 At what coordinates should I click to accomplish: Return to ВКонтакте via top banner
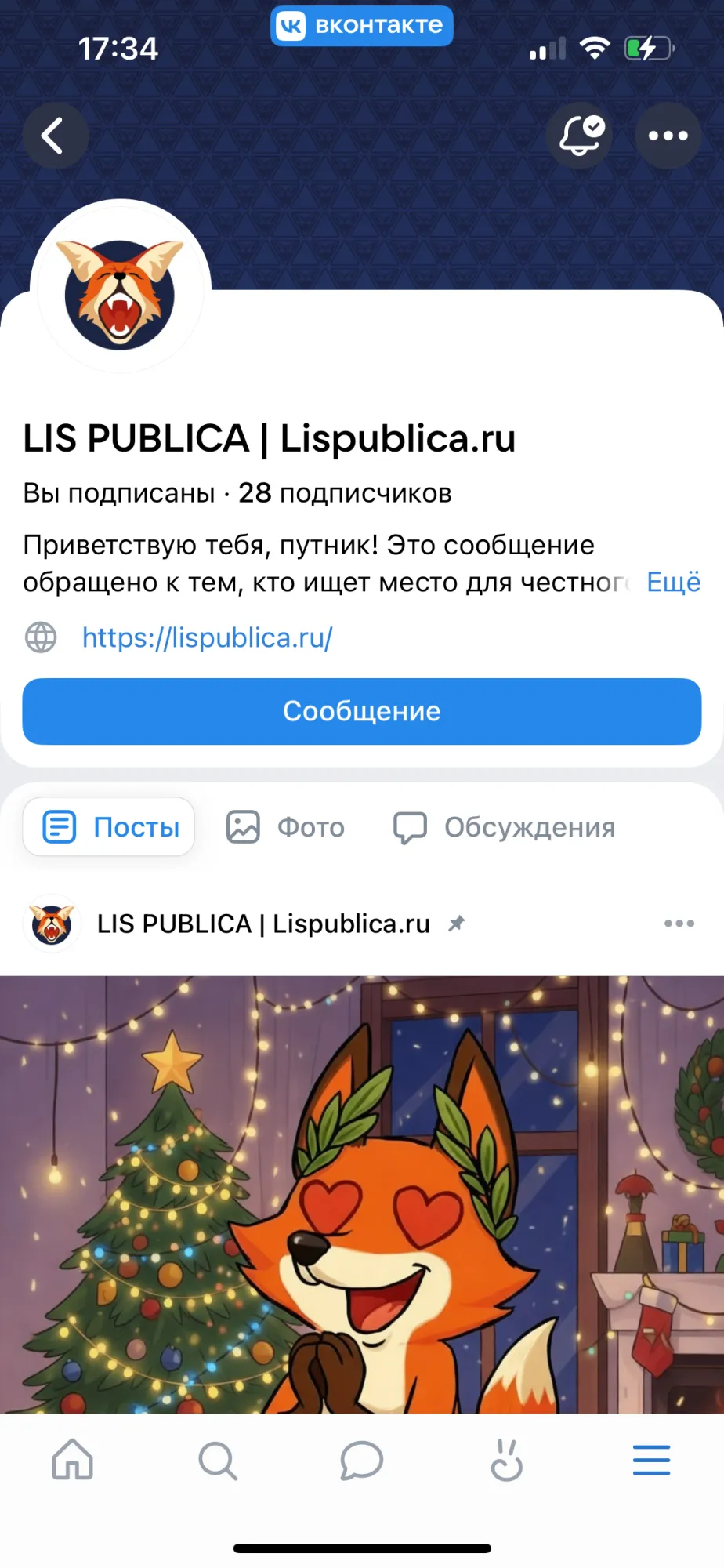(361, 26)
